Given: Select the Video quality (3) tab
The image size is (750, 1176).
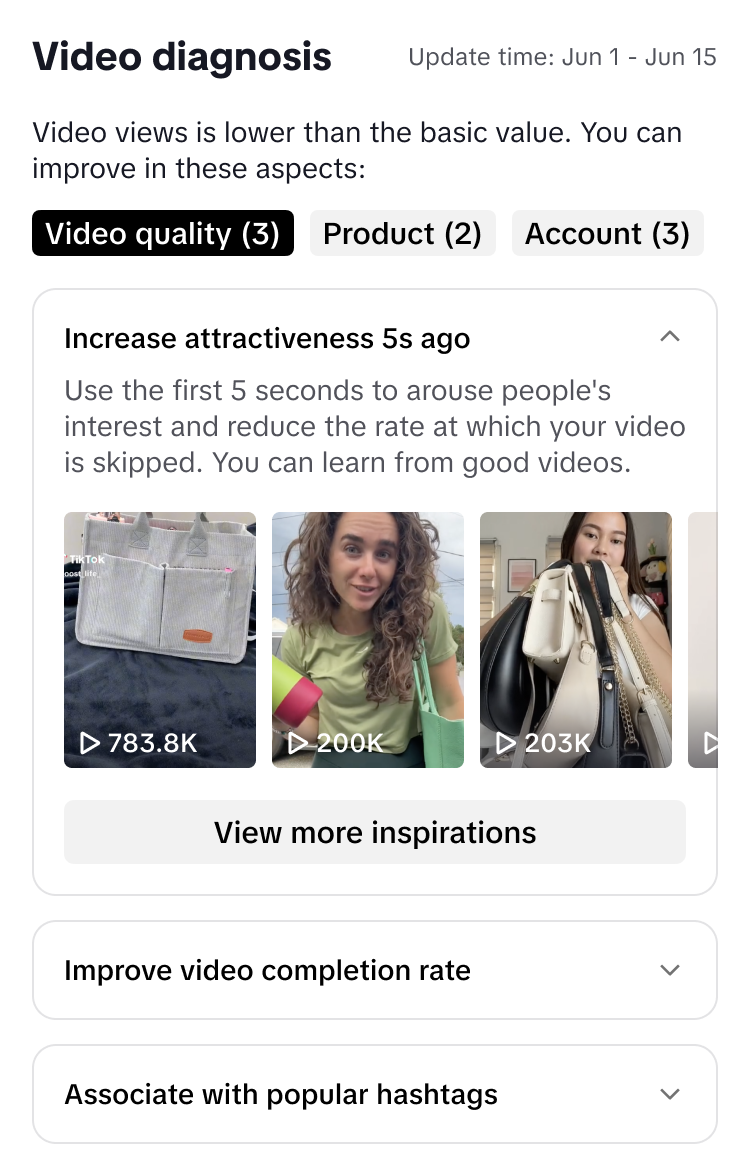Looking at the screenshot, I should tap(163, 233).
